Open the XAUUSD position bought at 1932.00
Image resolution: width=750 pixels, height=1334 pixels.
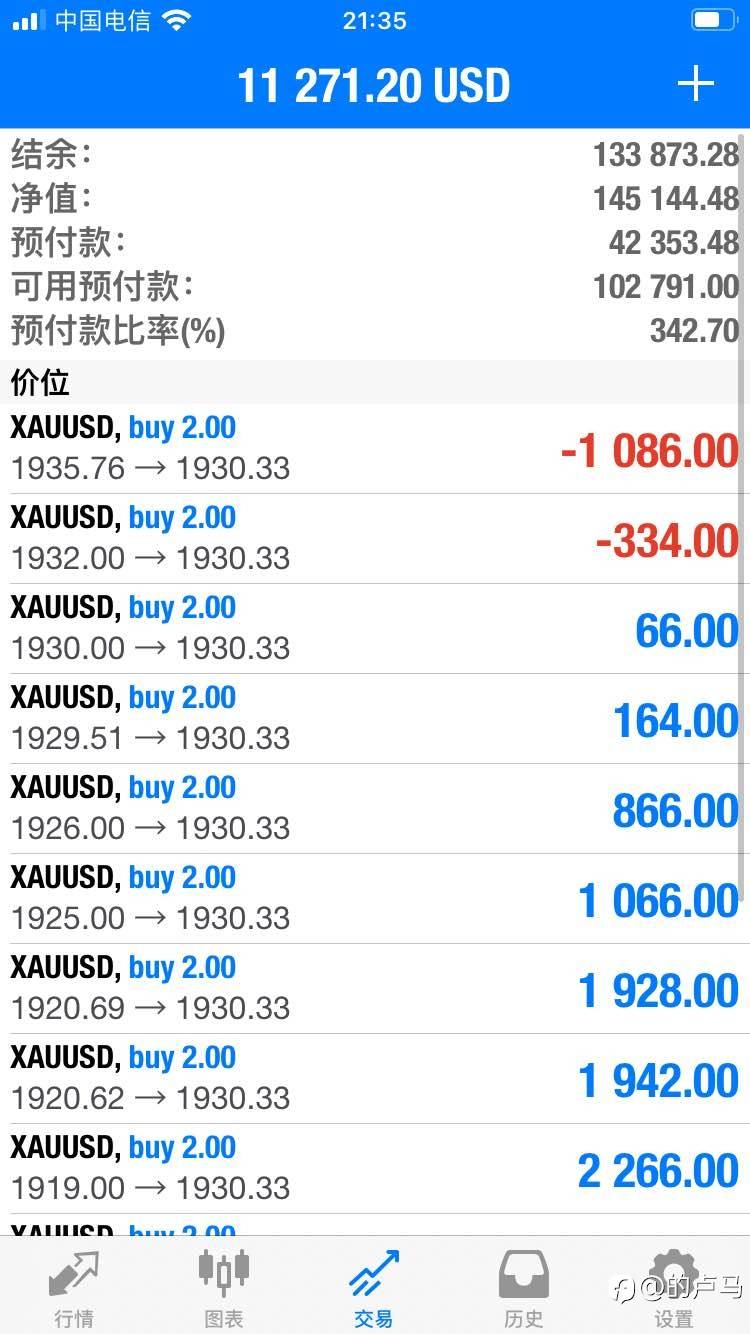point(375,539)
